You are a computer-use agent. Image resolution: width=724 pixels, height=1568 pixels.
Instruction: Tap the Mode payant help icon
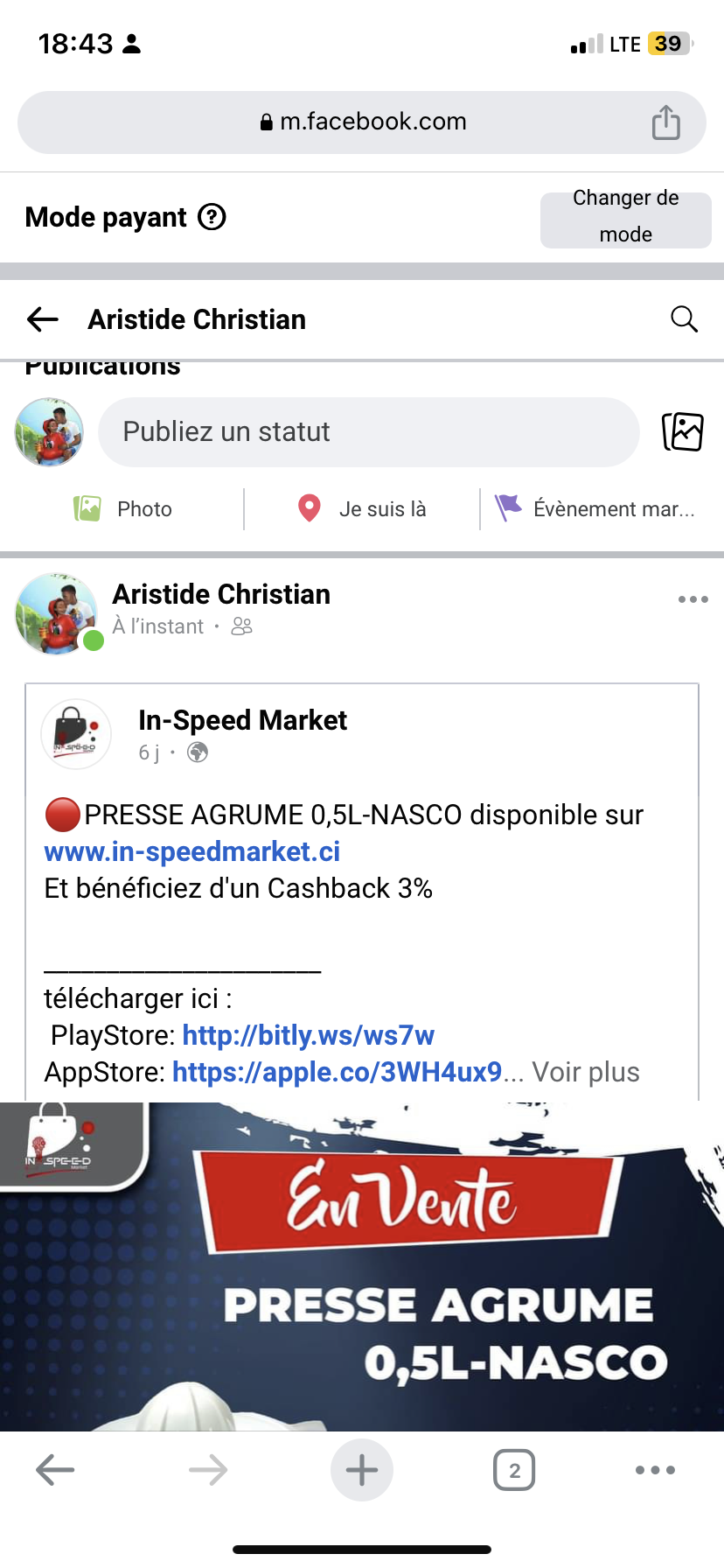point(212,216)
